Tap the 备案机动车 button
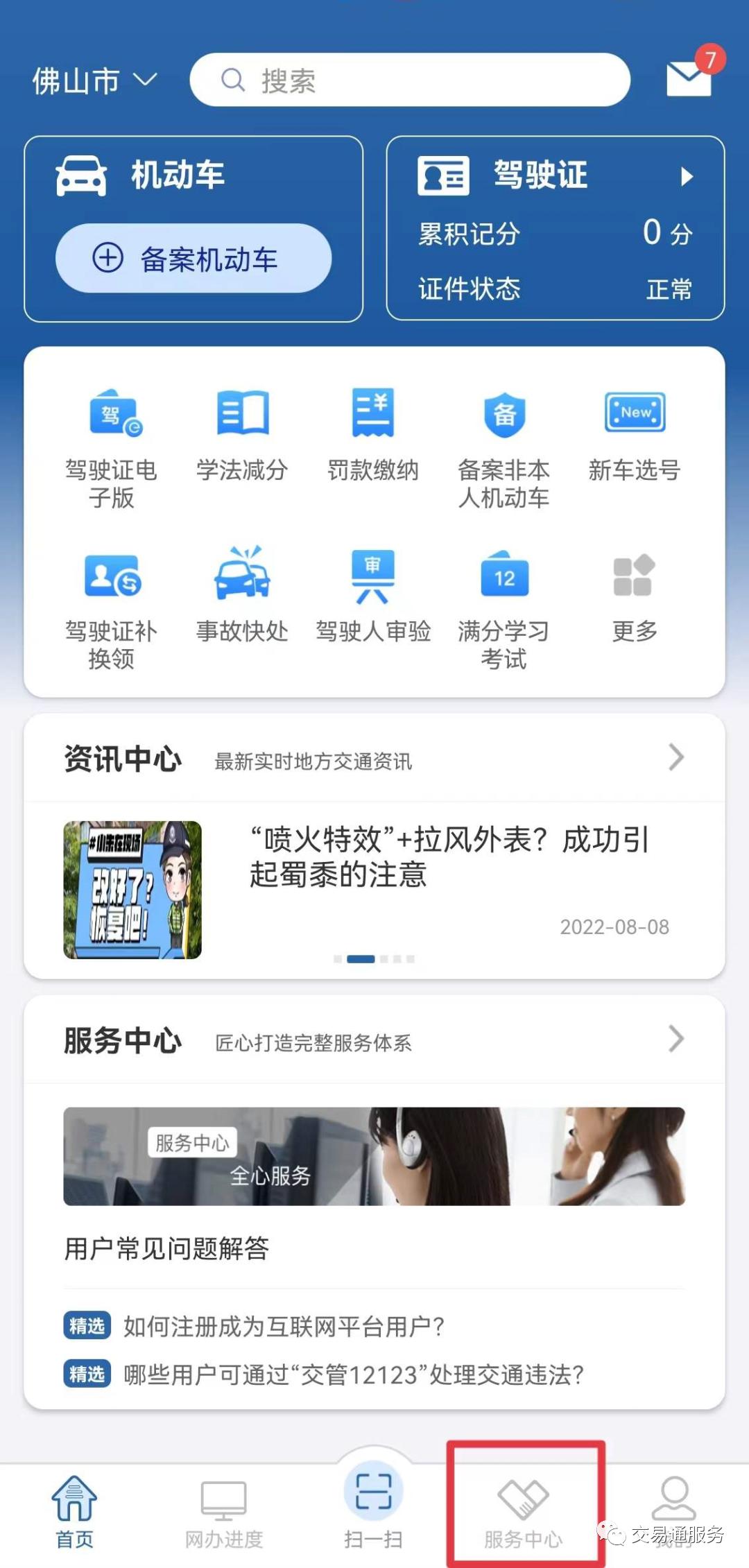Image resolution: width=749 pixels, height=1568 pixels. (x=194, y=257)
